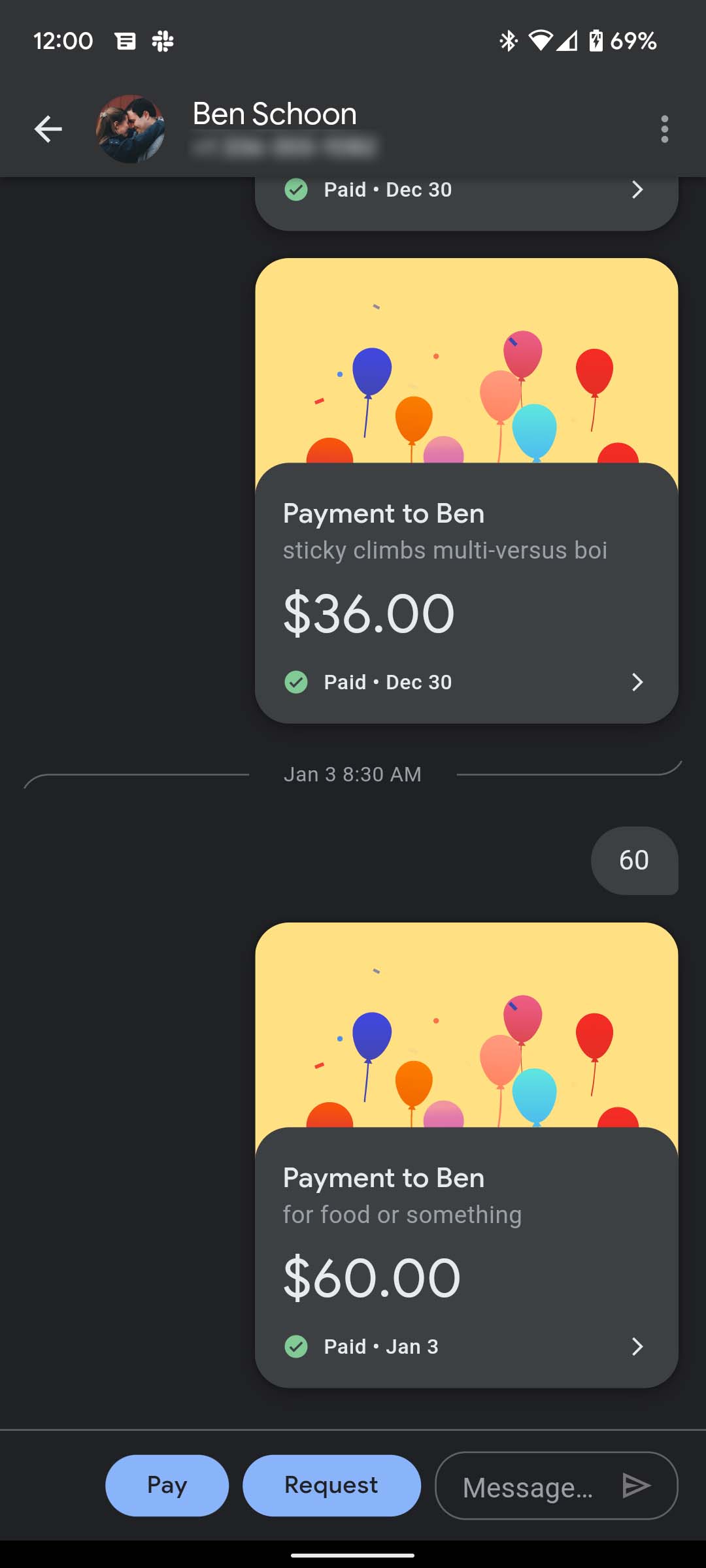Expand the topmost Dec 30 paid transaction chevron
This screenshot has height=1568, width=706.
(637, 190)
